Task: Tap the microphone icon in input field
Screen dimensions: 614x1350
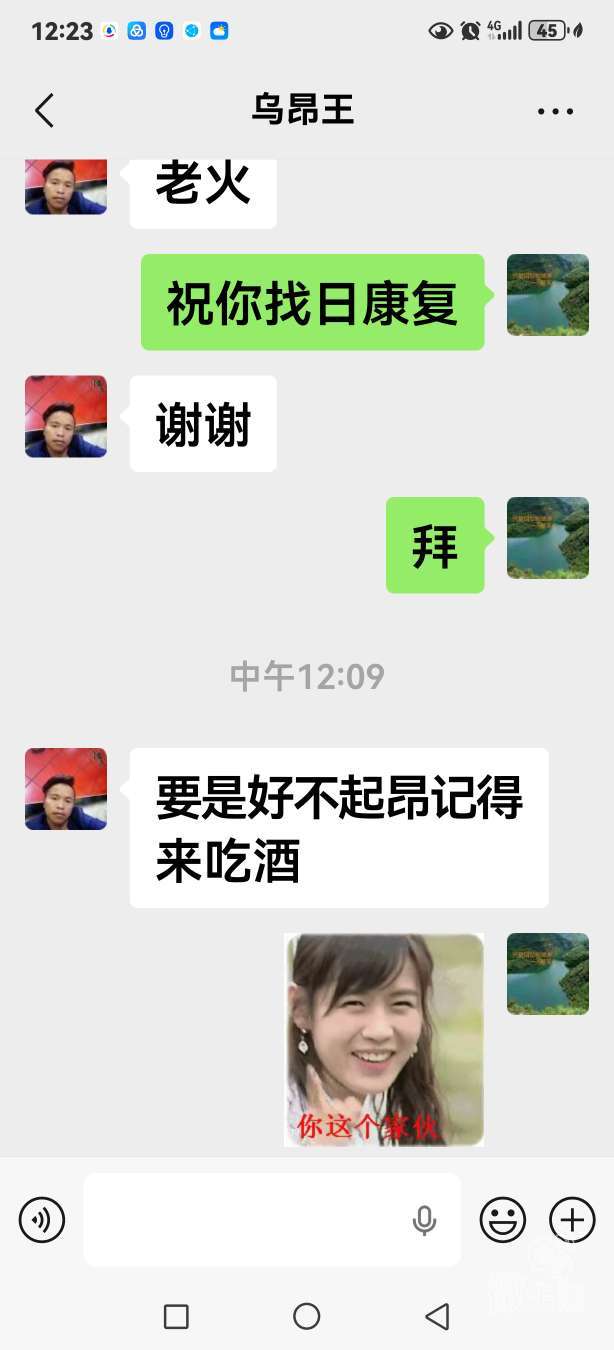Action: click(424, 1220)
